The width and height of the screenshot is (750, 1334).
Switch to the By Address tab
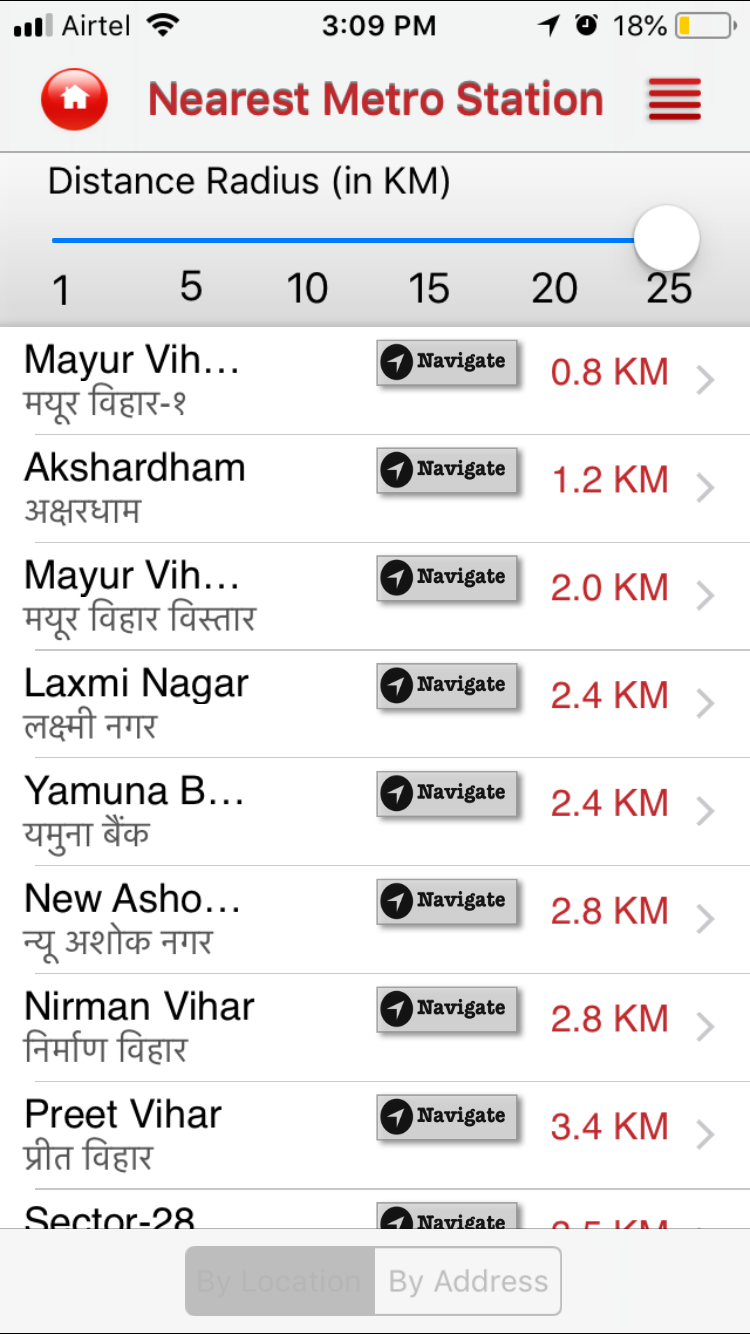(466, 1281)
